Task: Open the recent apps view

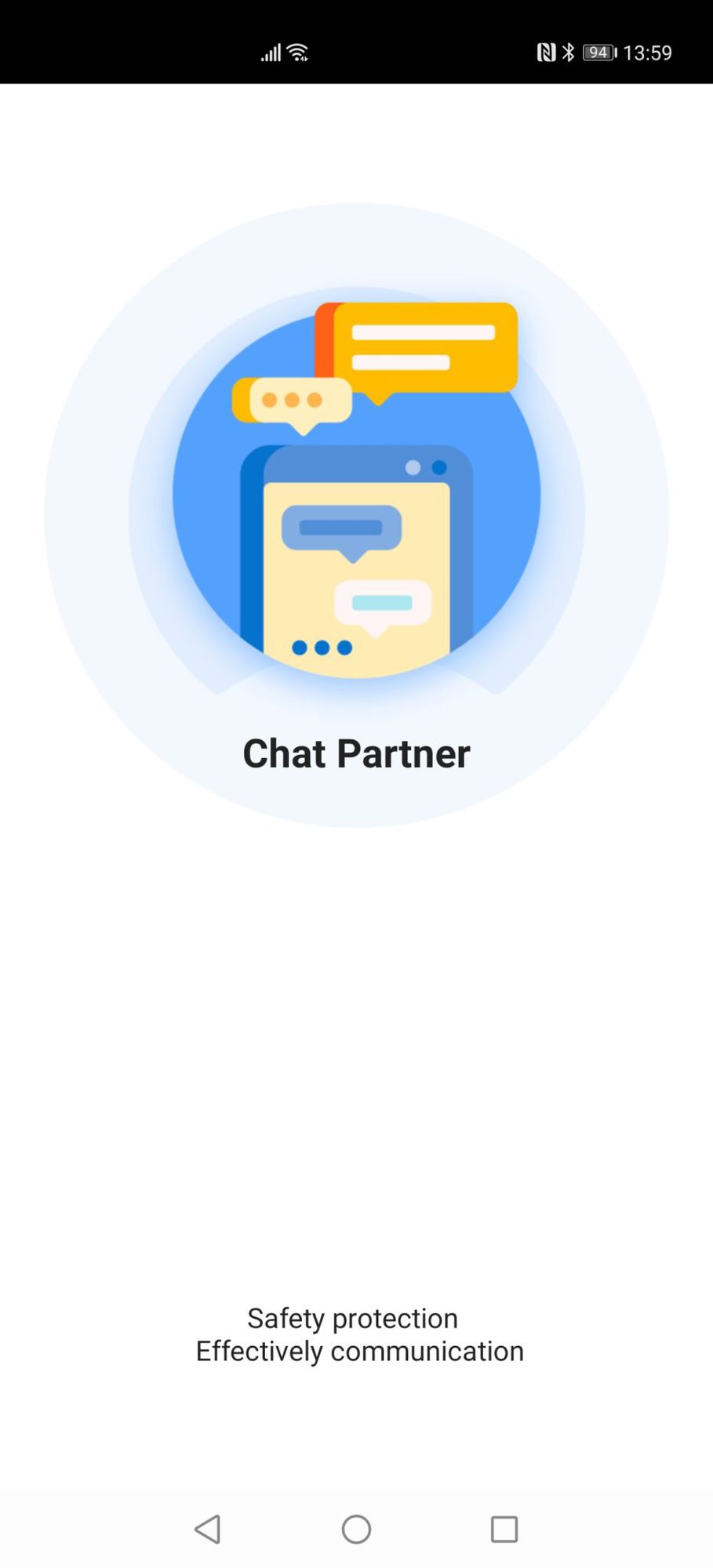Action: (x=504, y=1529)
